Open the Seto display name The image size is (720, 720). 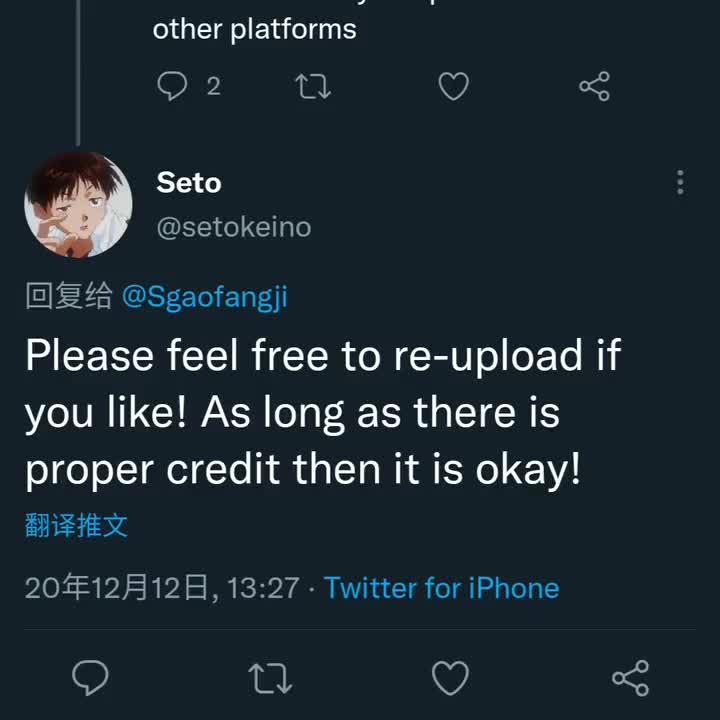(189, 183)
